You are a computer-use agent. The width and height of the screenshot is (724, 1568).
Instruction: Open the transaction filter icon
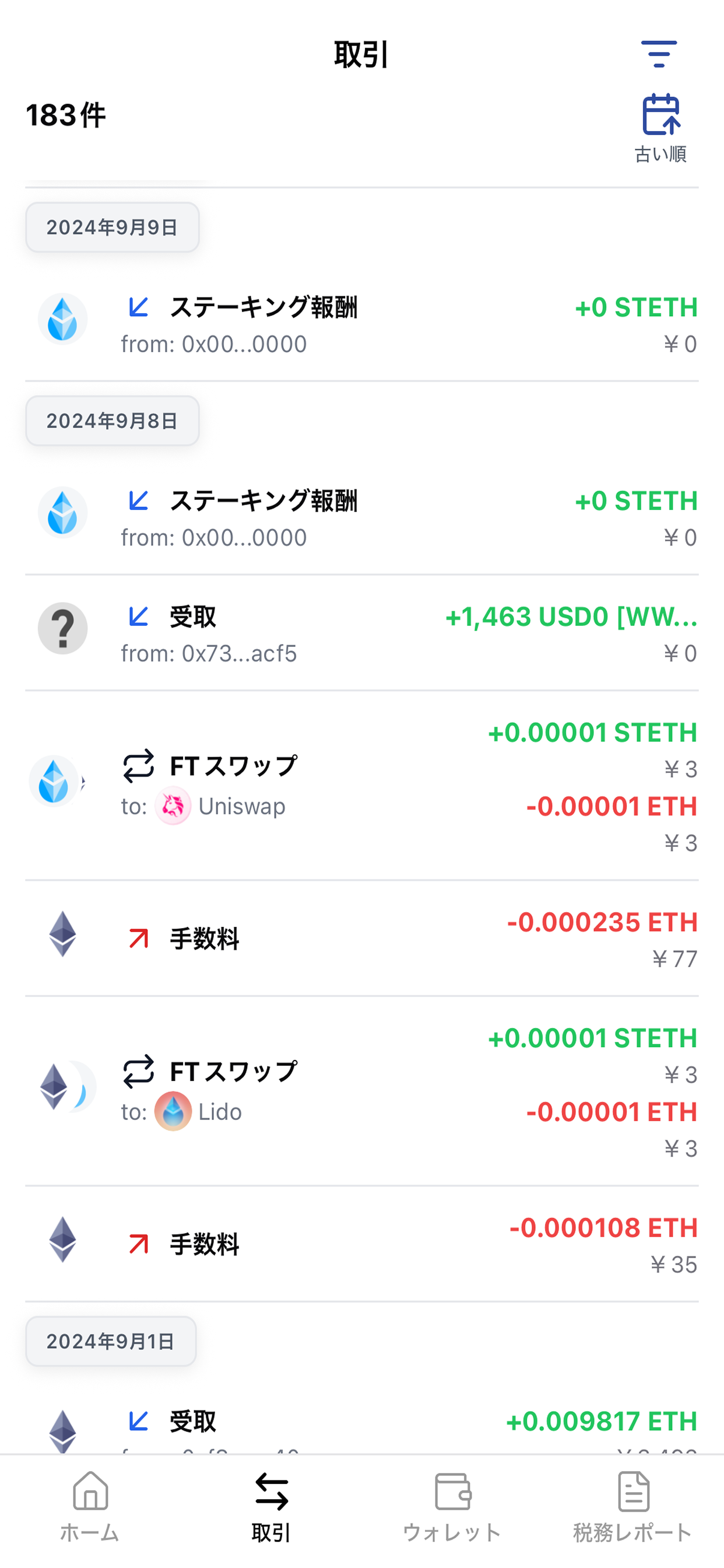pos(658,54)
